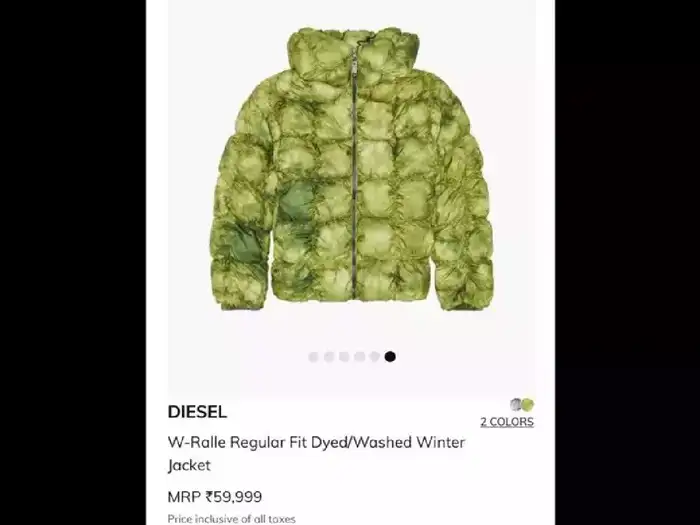Jump to the first image indicator dot
The image size is (700, 525).
click(313, 357)
